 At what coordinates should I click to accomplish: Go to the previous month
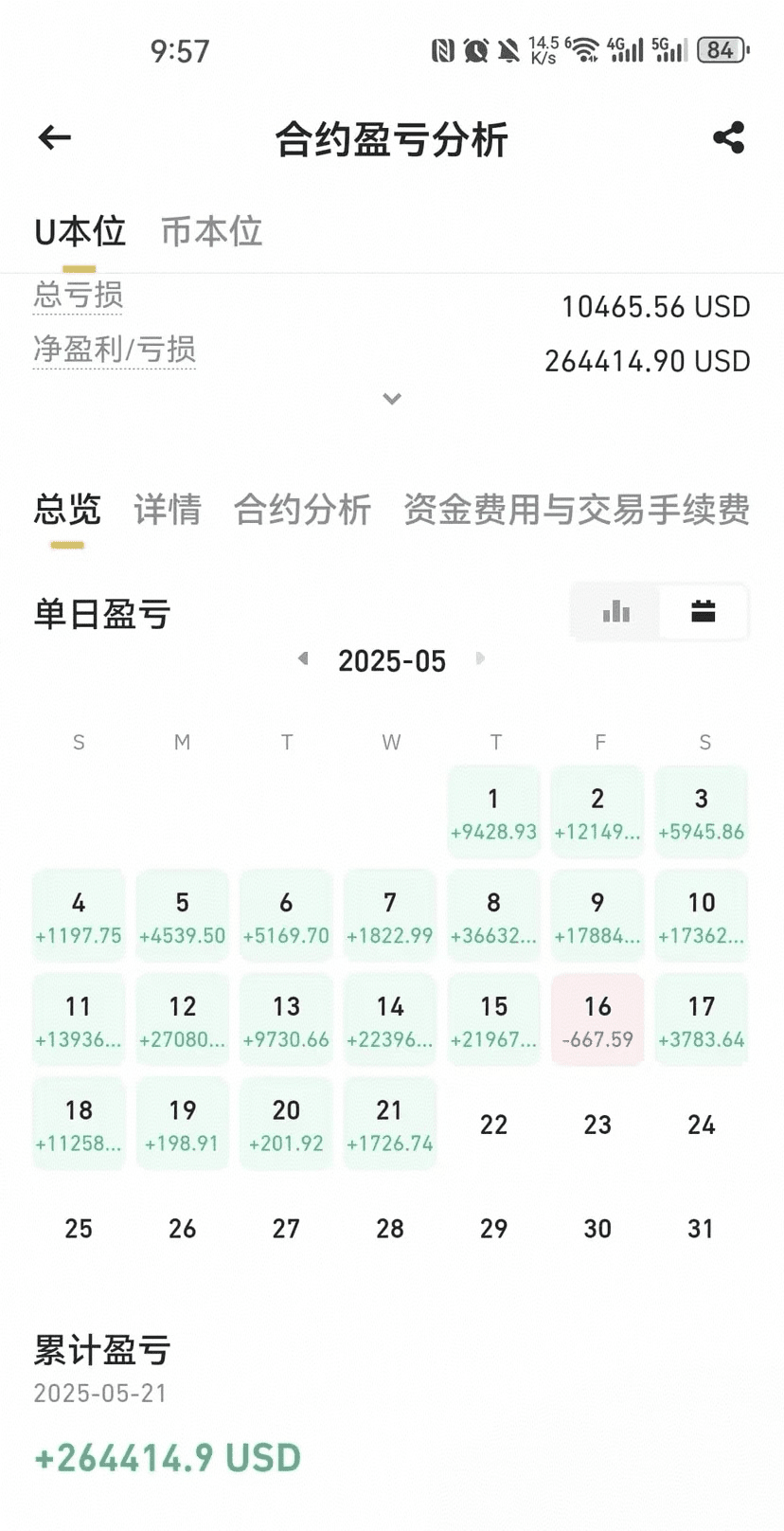pos(303,658)
